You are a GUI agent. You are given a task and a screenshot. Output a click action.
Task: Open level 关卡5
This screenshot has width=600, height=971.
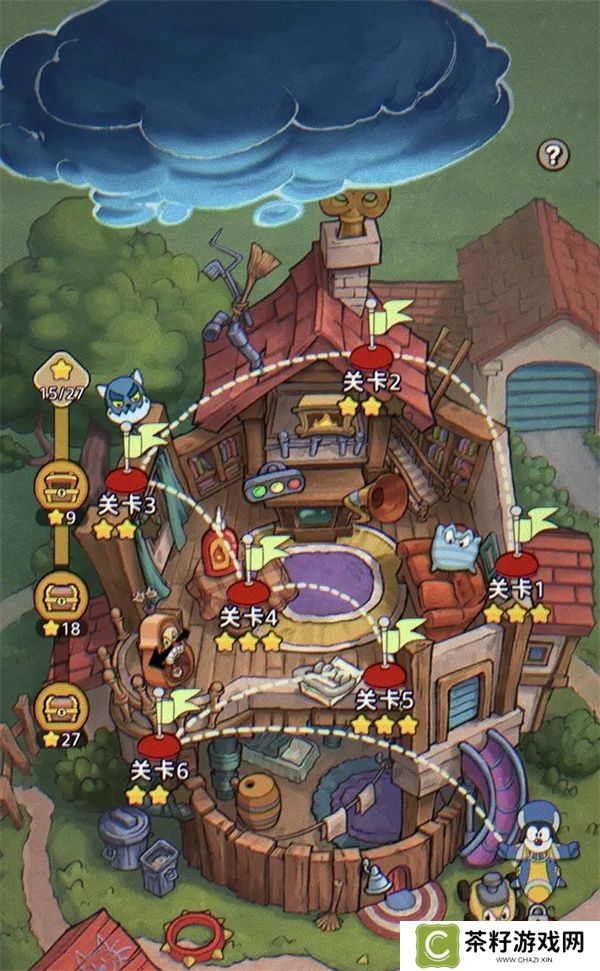pyautogui.click(x=385, y=675)
